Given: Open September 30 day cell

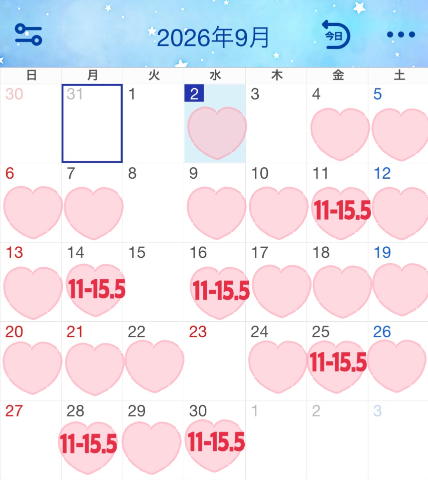Looking at the screenshot, I should 215,440.
